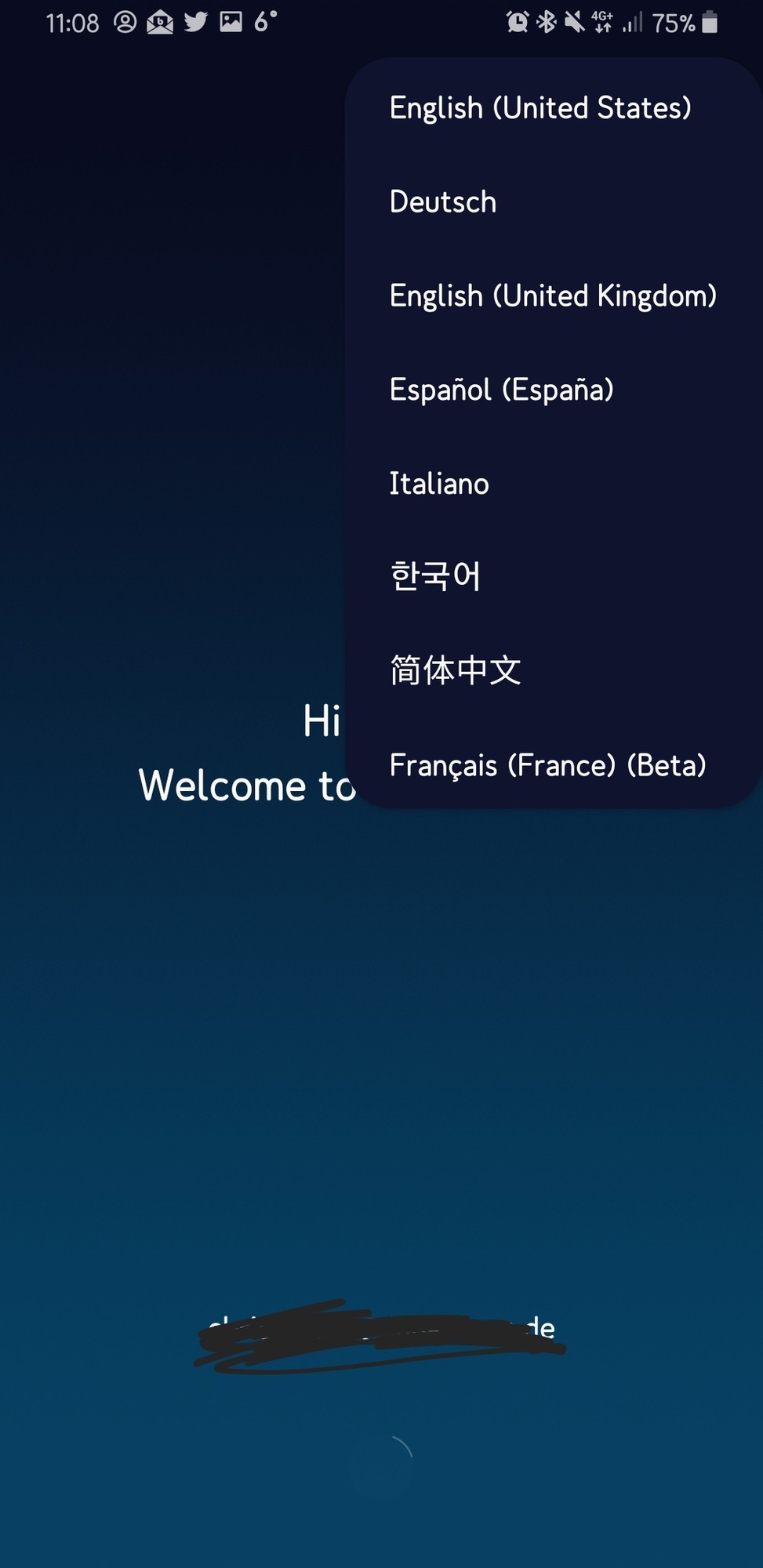The height and width of the screenshot is (1568, 763).
Task: Switch language to Español (España)
Action: click(501, 390)
